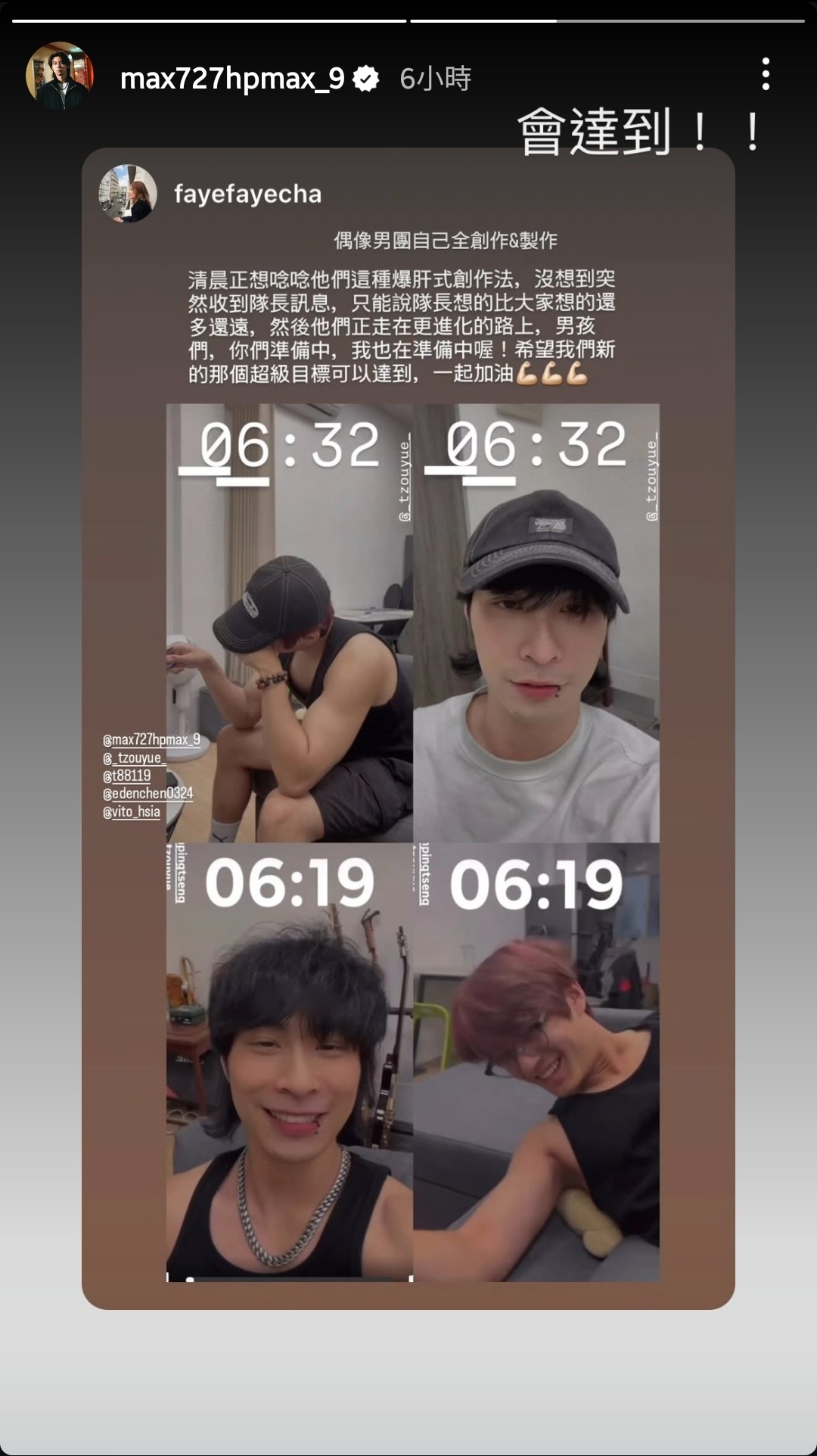Open max727hpmax_9's profile picture
The height and width of the screenshot is (1456, 817).
pyautogui.click(x=60, y=76)
